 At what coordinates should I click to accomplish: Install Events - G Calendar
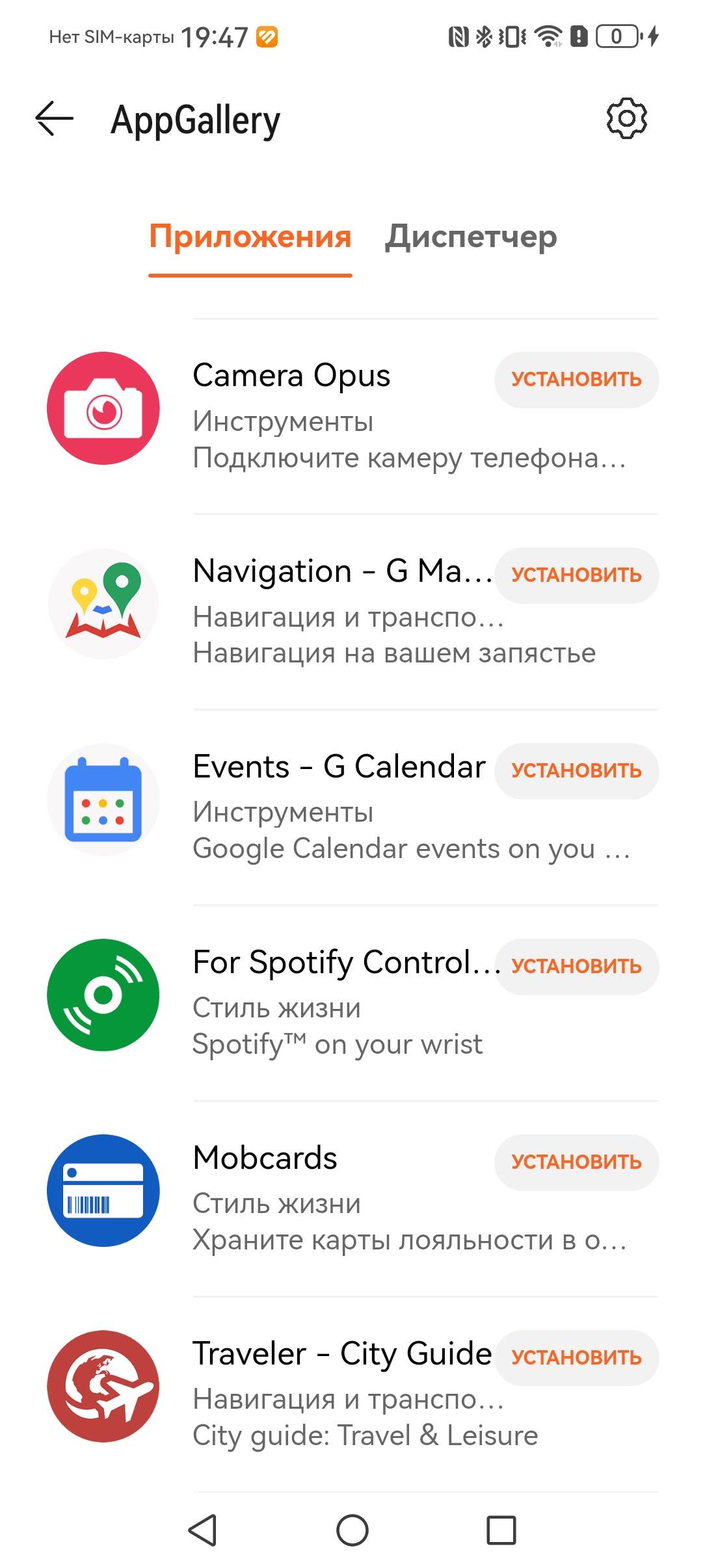click(576, 771)
